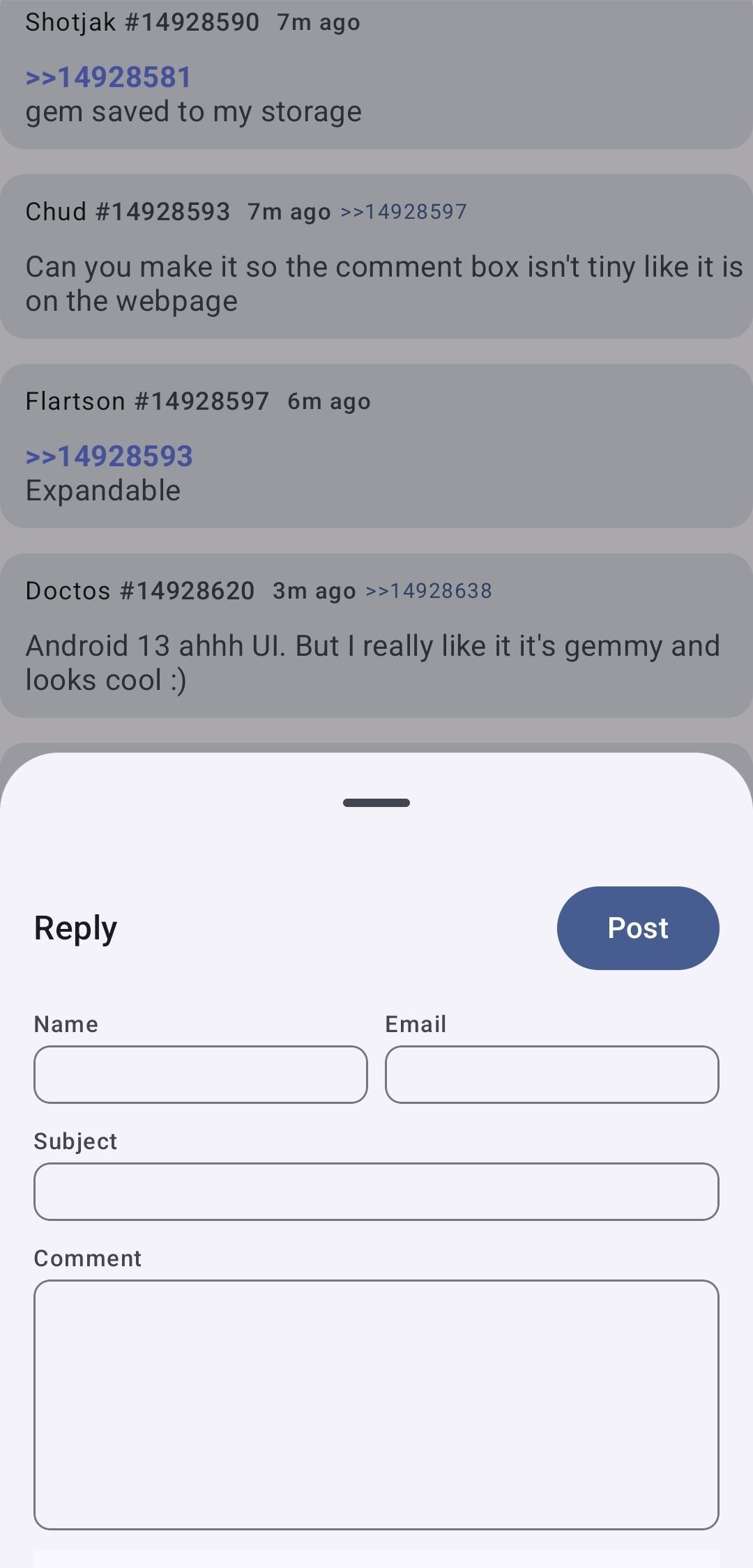Open quoted post >>14928593 in Flartson's reply

(x=109, y=456)
